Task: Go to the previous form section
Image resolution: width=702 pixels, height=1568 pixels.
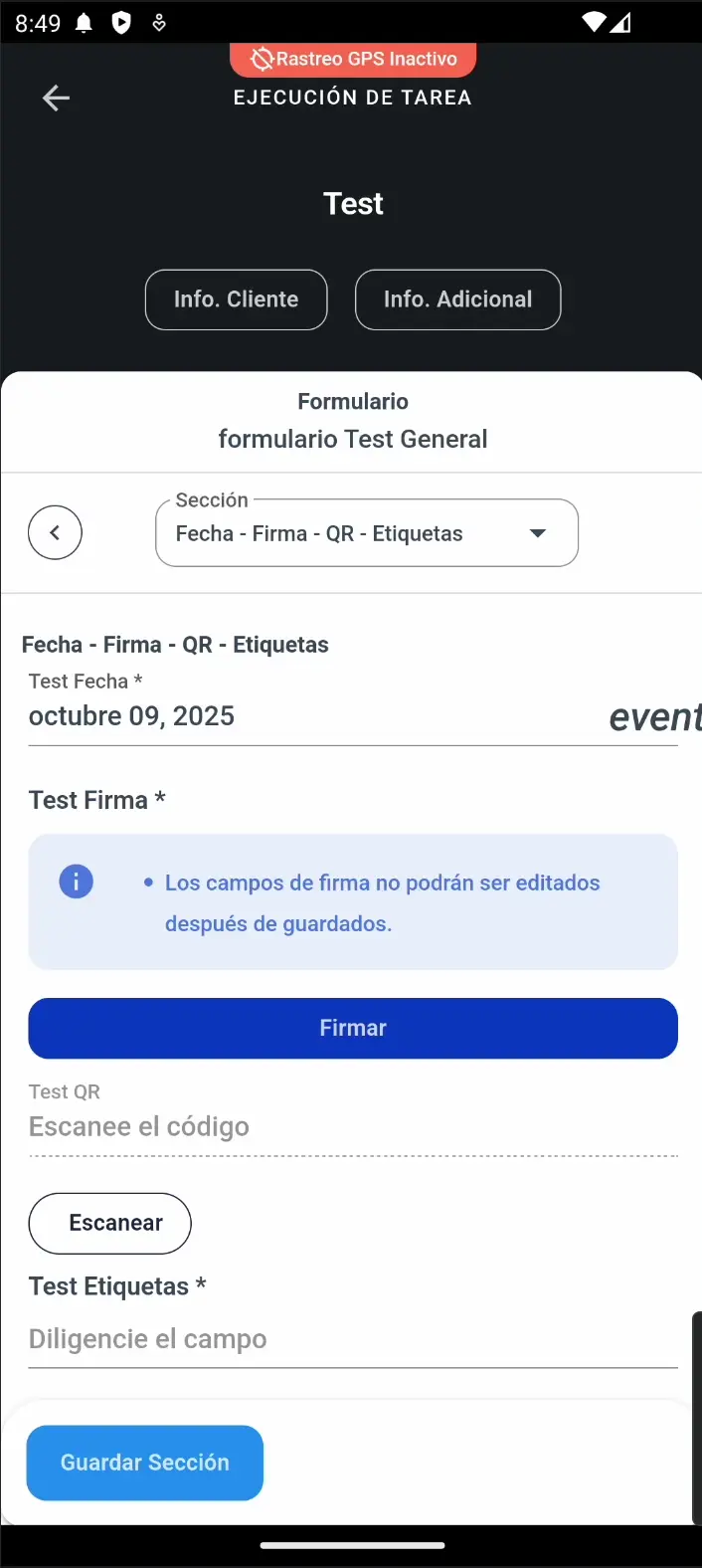Action: [x=55, y=532]
